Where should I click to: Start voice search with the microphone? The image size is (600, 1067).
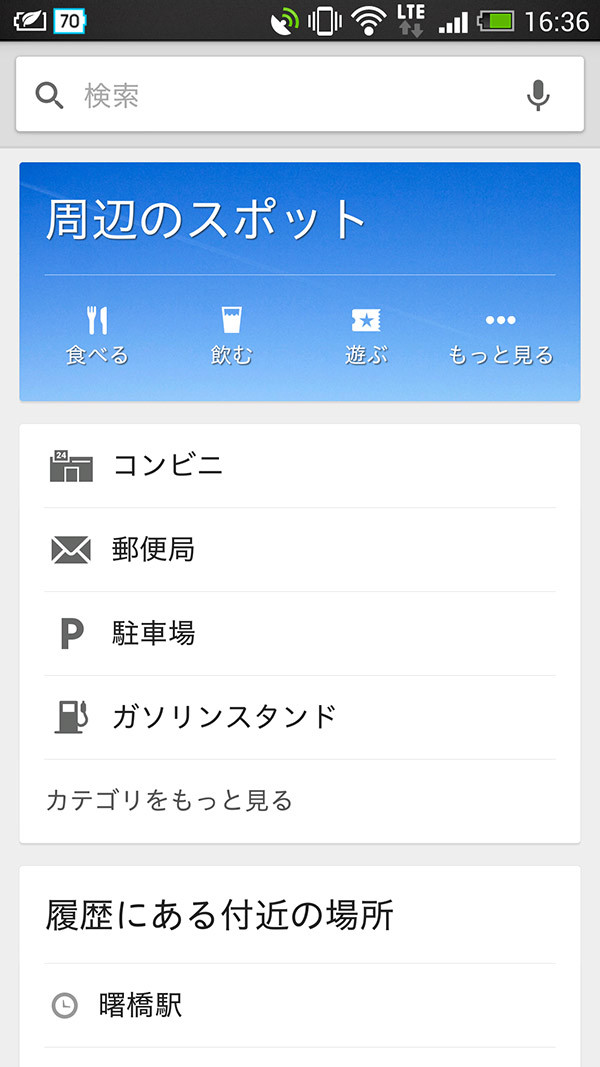[x=538, y=95]
